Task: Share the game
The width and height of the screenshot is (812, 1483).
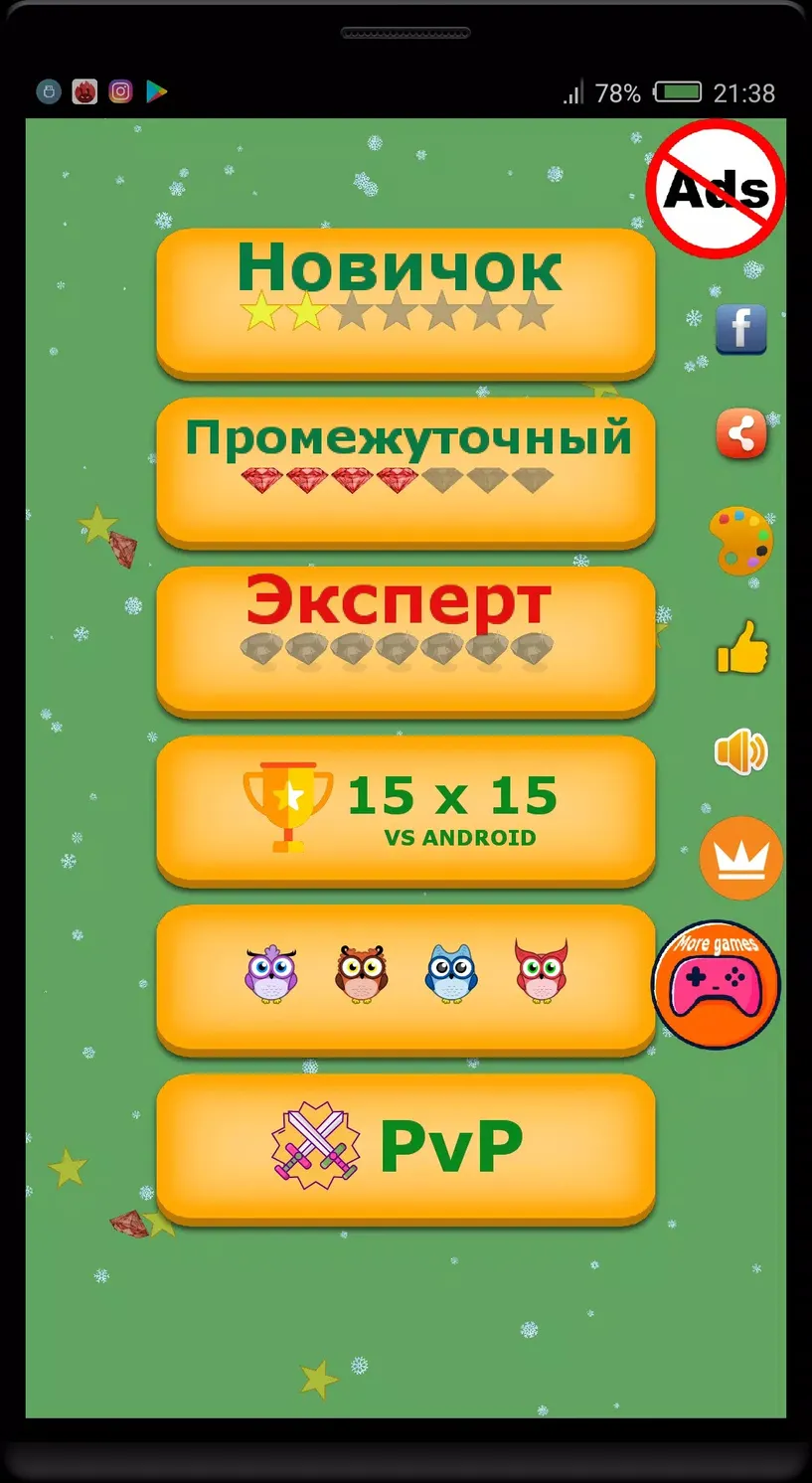Action: click(x=741, y=433)
